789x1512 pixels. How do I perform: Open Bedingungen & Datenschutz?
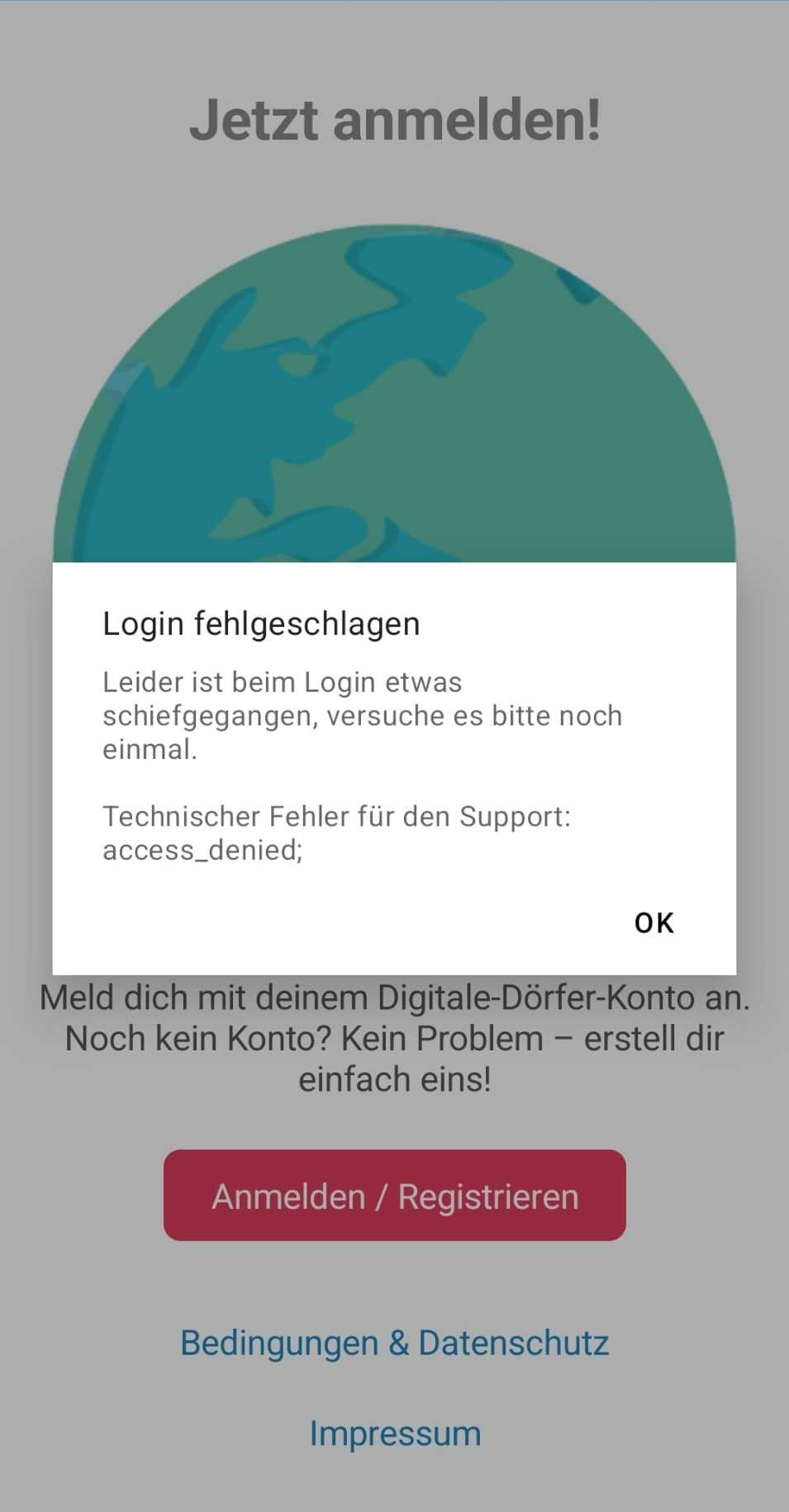tap(394, 1342)
